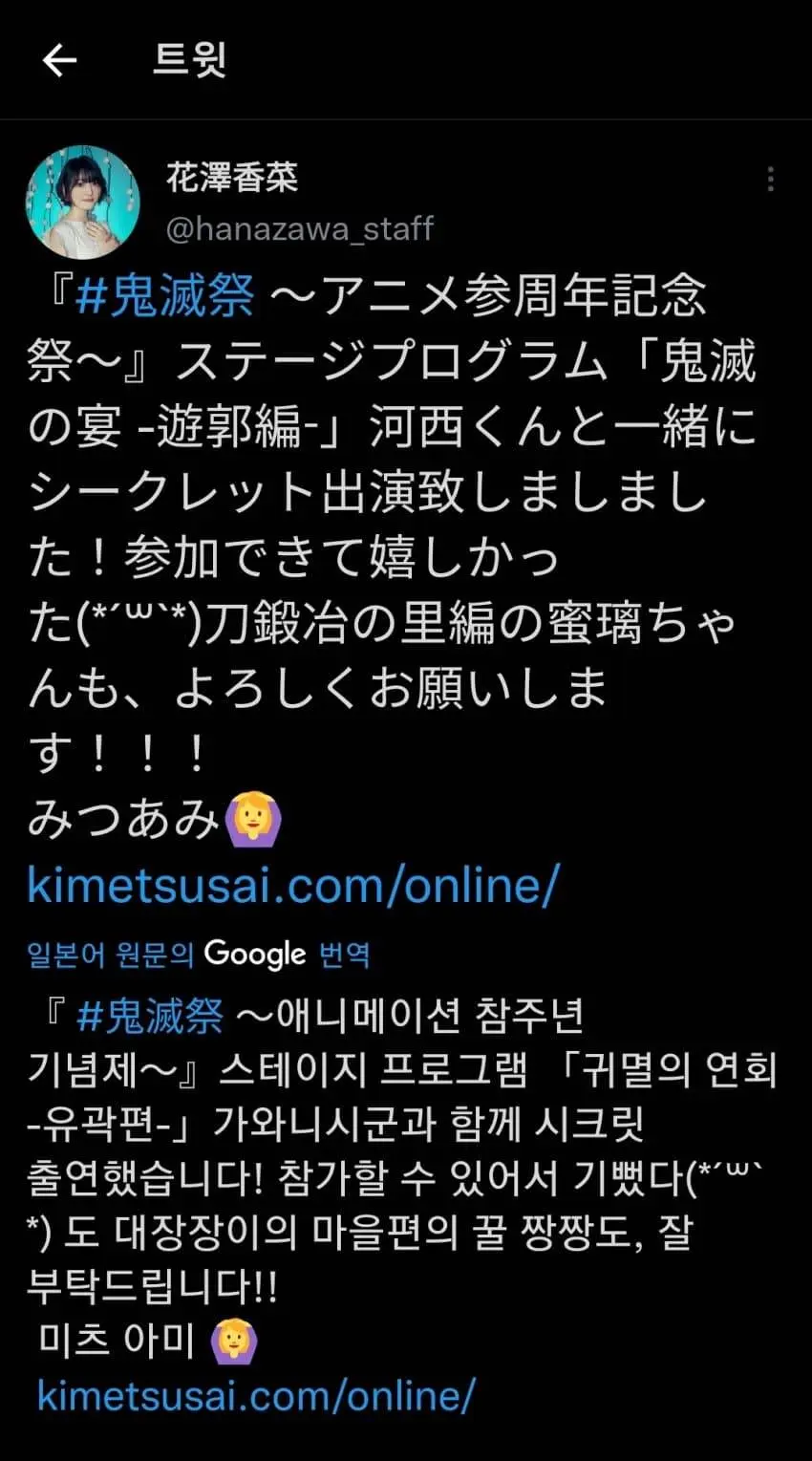The height and width of the screenshot is (1461, 812).
Task: Go back using the arrow icon
Action: click(x=59, y=61)
